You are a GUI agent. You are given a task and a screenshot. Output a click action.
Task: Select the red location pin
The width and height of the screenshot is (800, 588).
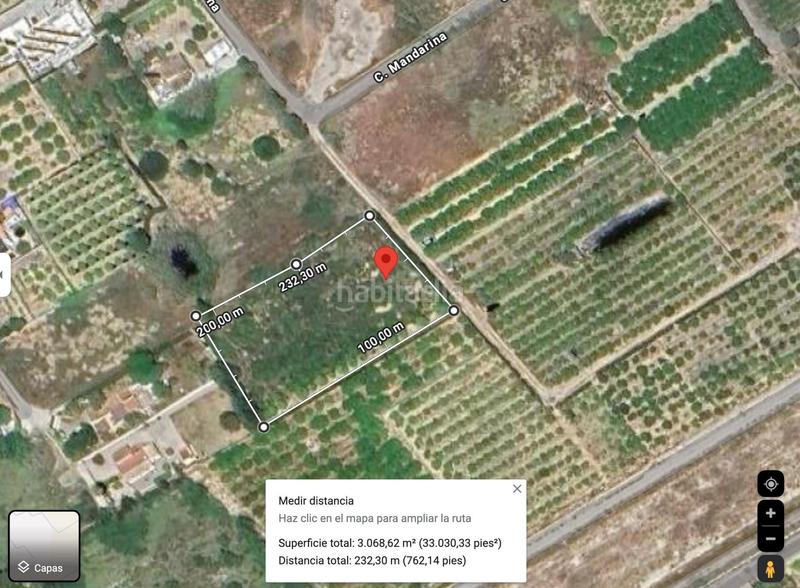coord(386,263)
